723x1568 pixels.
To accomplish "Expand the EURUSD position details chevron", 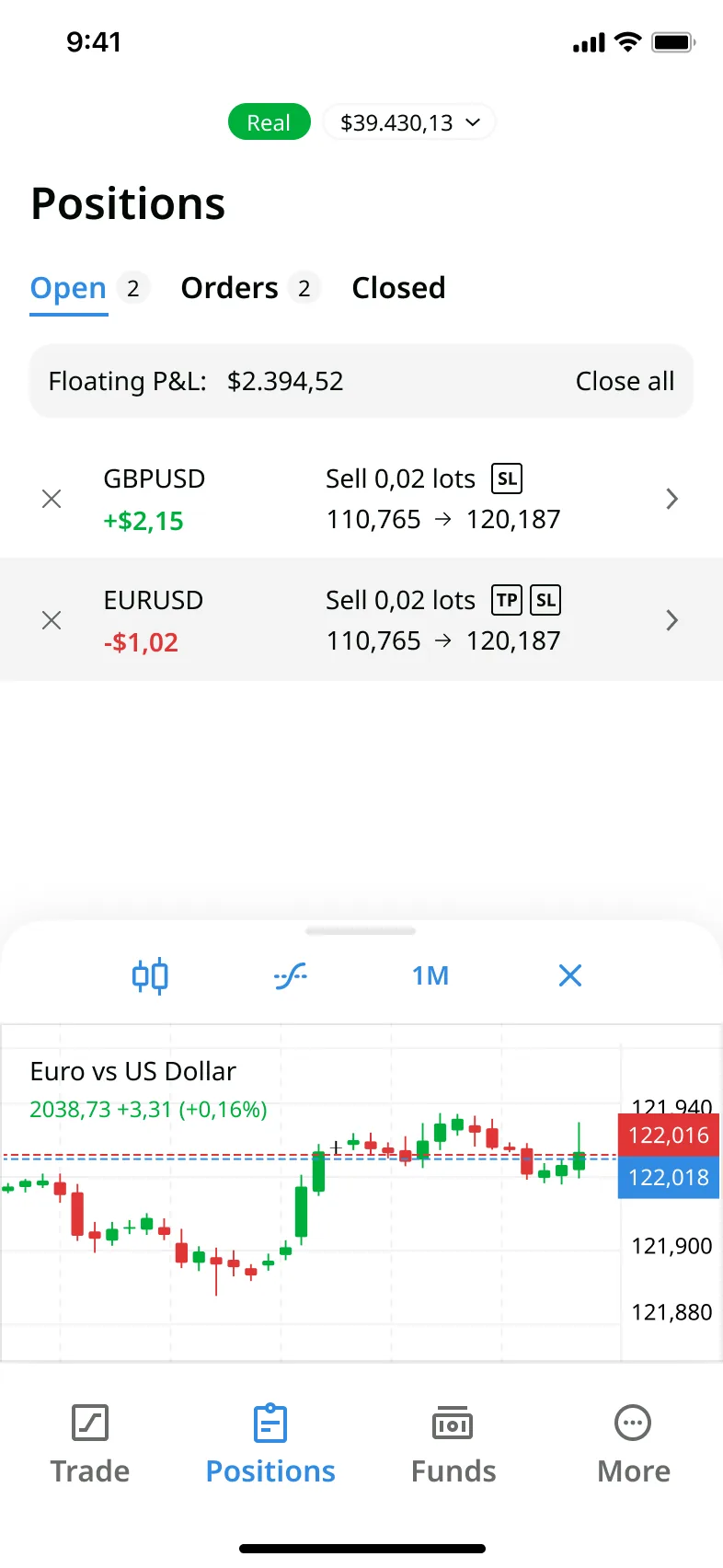I will [672, 619].
